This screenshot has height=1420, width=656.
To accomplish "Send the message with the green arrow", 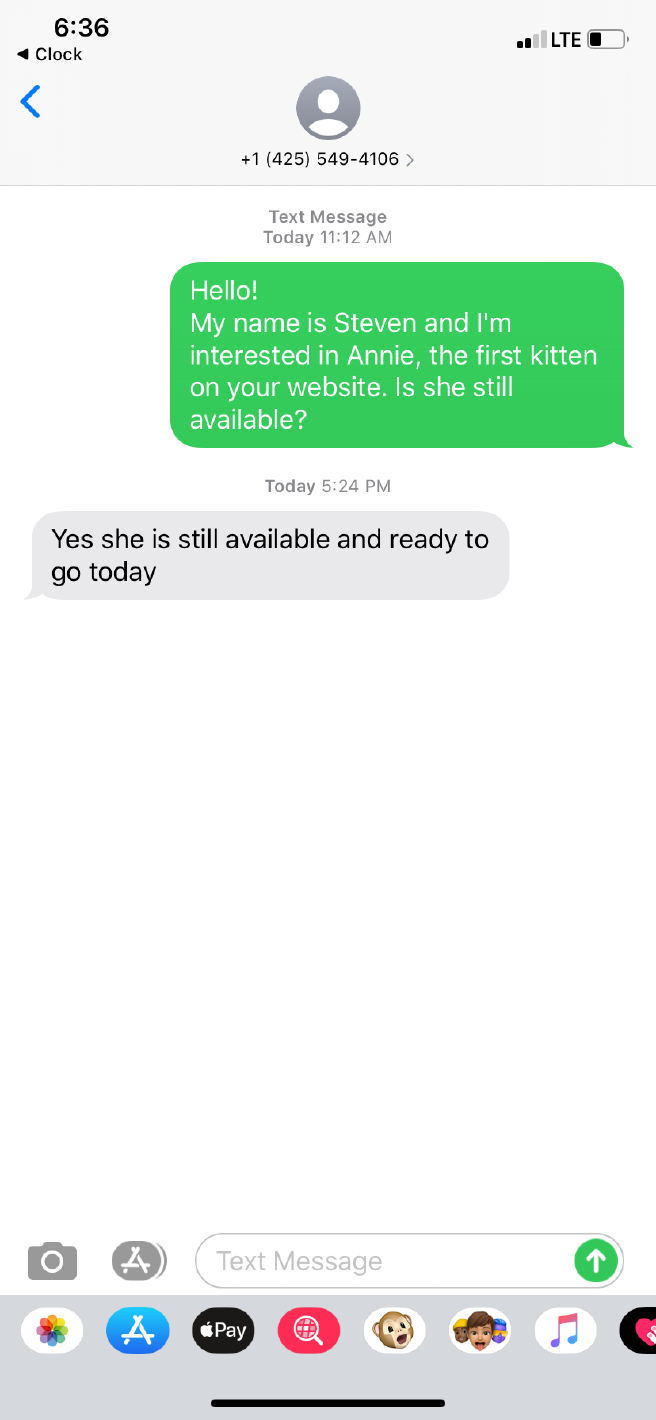I will click(x=596, y=1261).
